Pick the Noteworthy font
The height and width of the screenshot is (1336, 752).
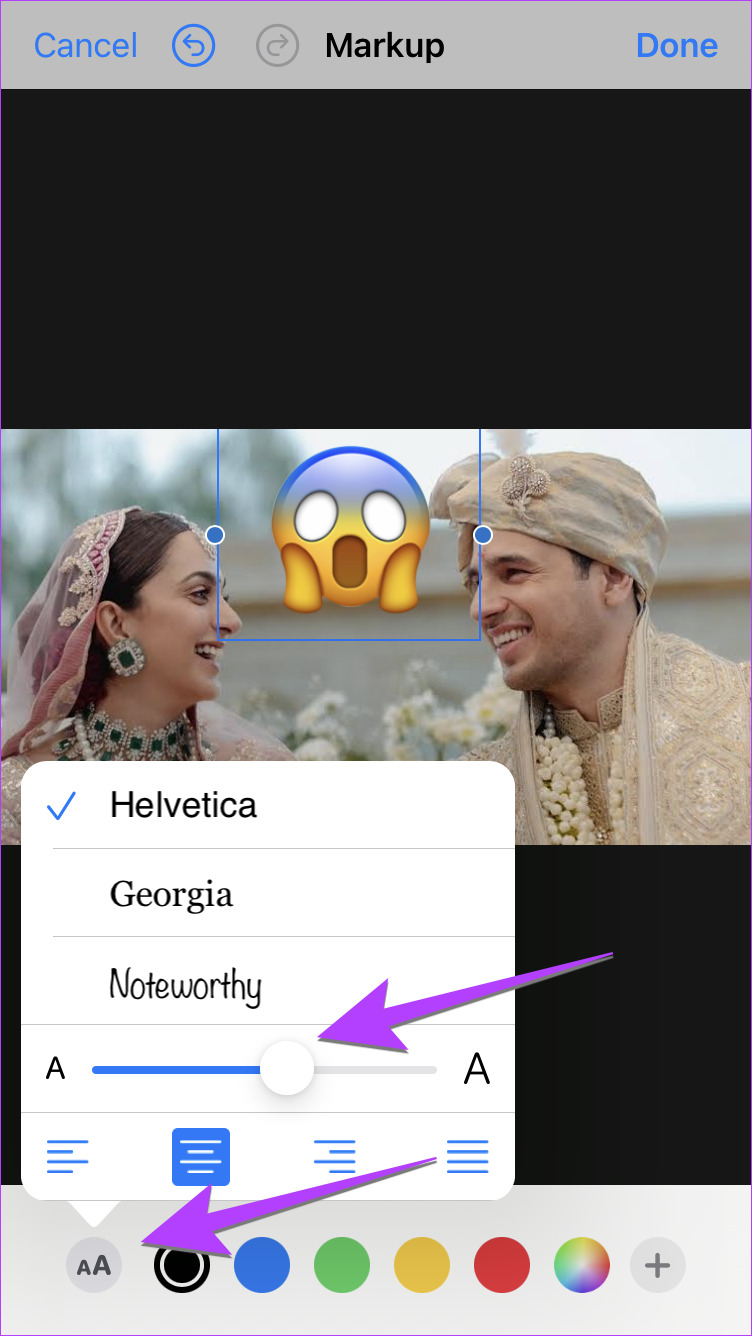(x=185, y=985)
